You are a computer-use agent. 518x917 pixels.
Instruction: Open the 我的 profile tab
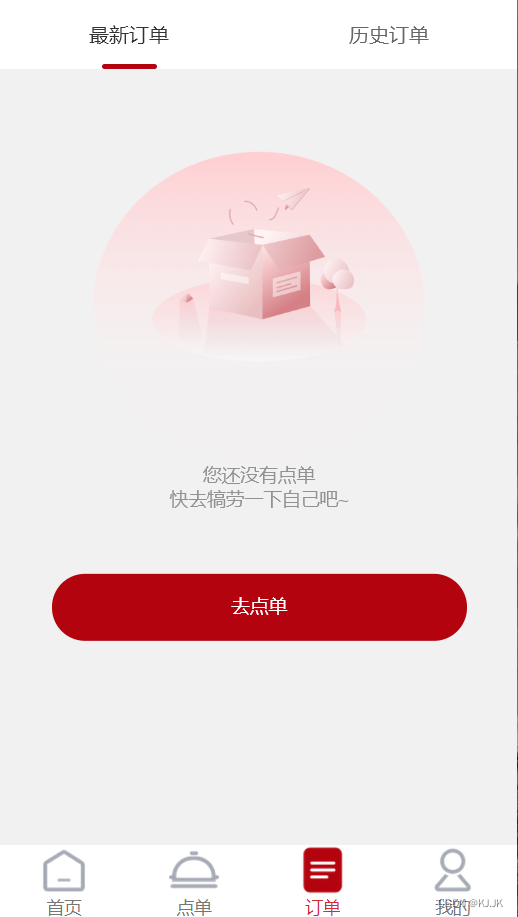pos(453,882)
